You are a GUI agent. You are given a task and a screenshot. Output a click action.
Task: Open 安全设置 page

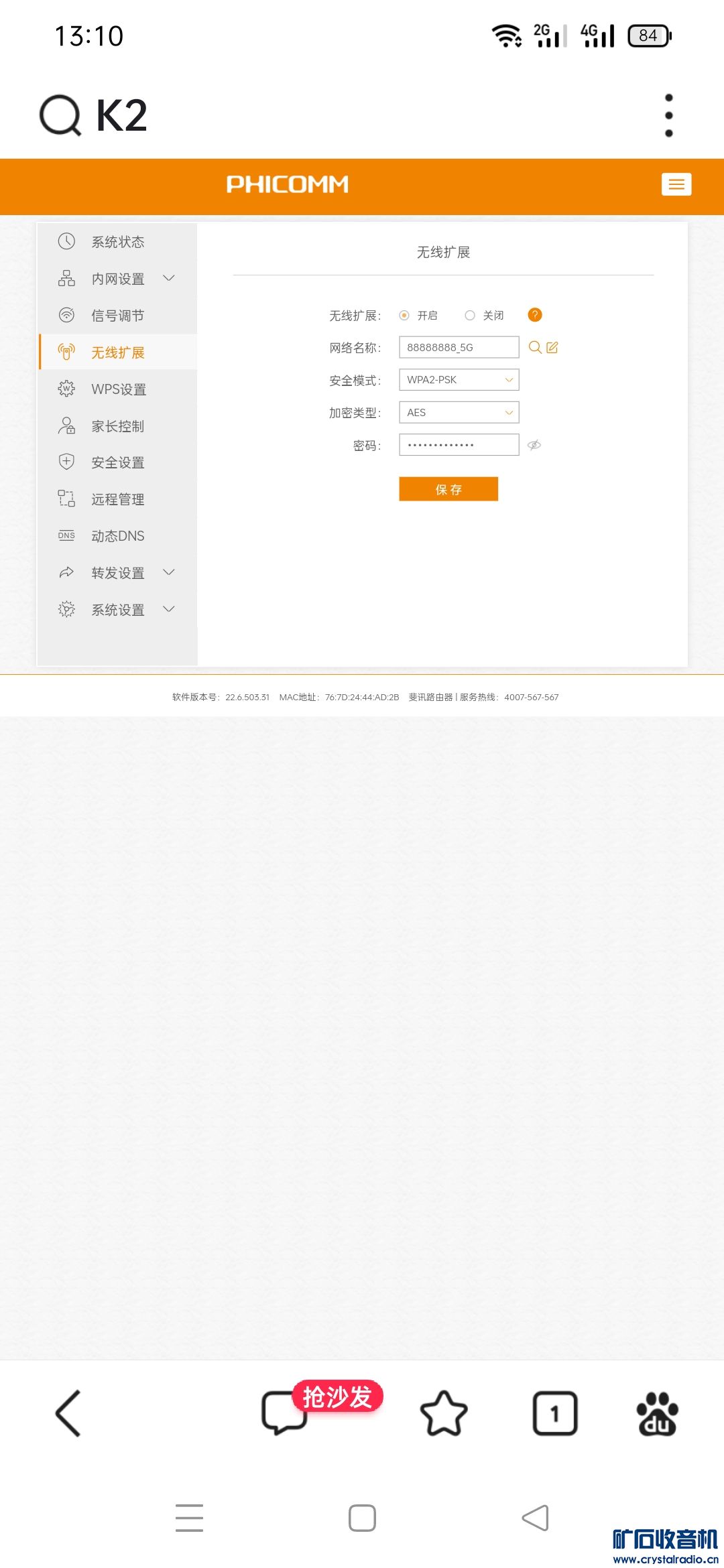(117, 462)
